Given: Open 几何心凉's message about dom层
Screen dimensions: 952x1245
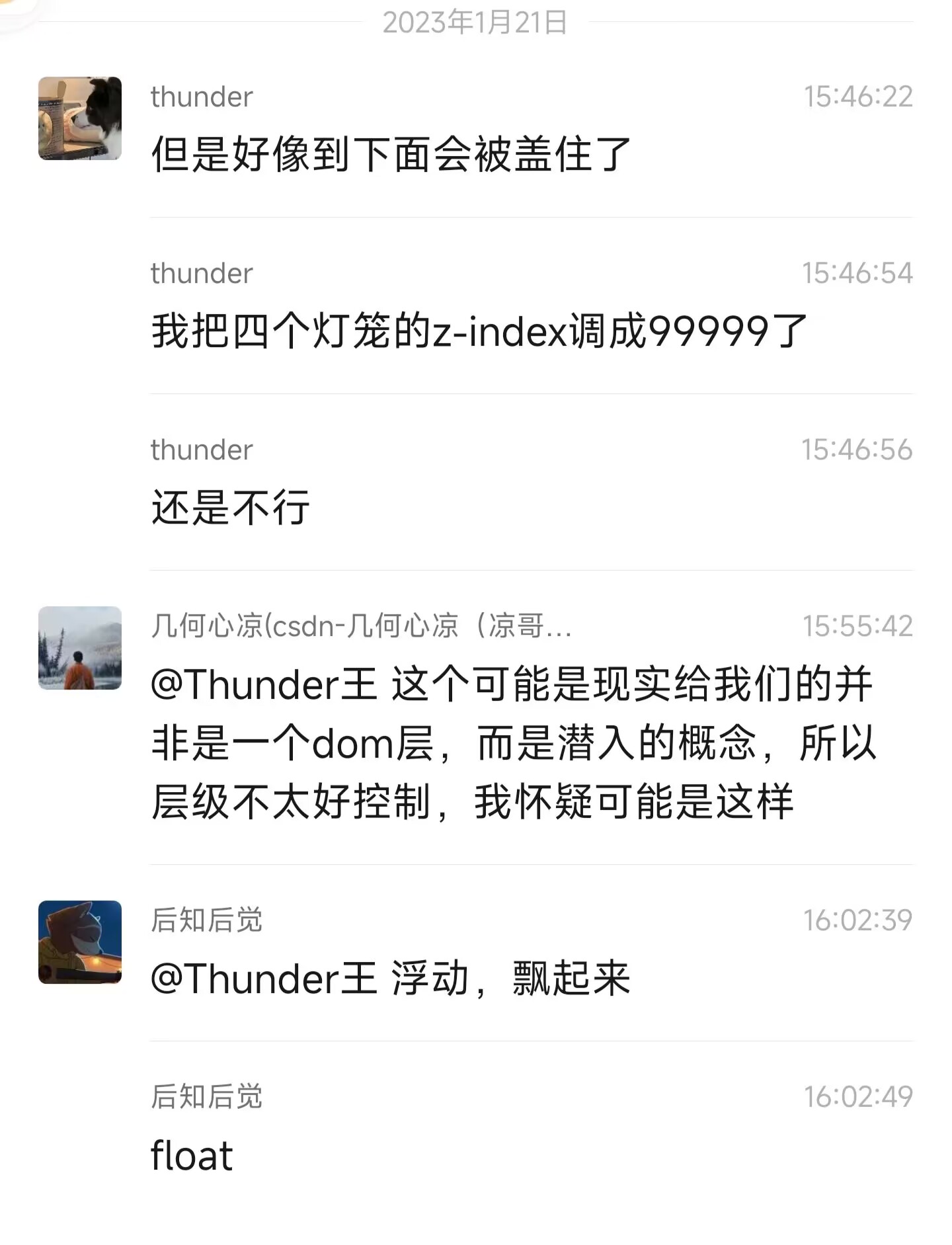Looking at the screenshot, I should [512, 743].
